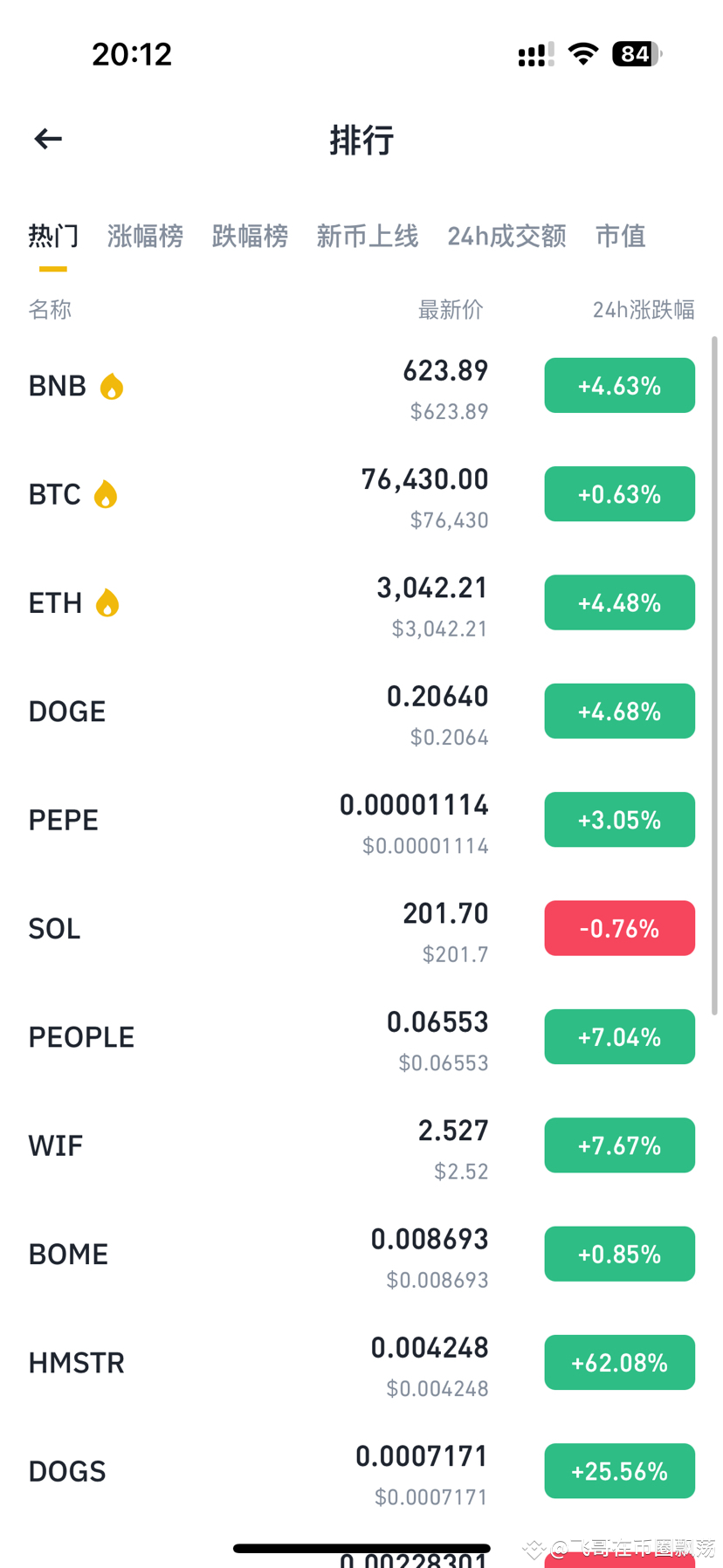Open the PEOPLE row

pyautogui.click(x=361, y=1037)
